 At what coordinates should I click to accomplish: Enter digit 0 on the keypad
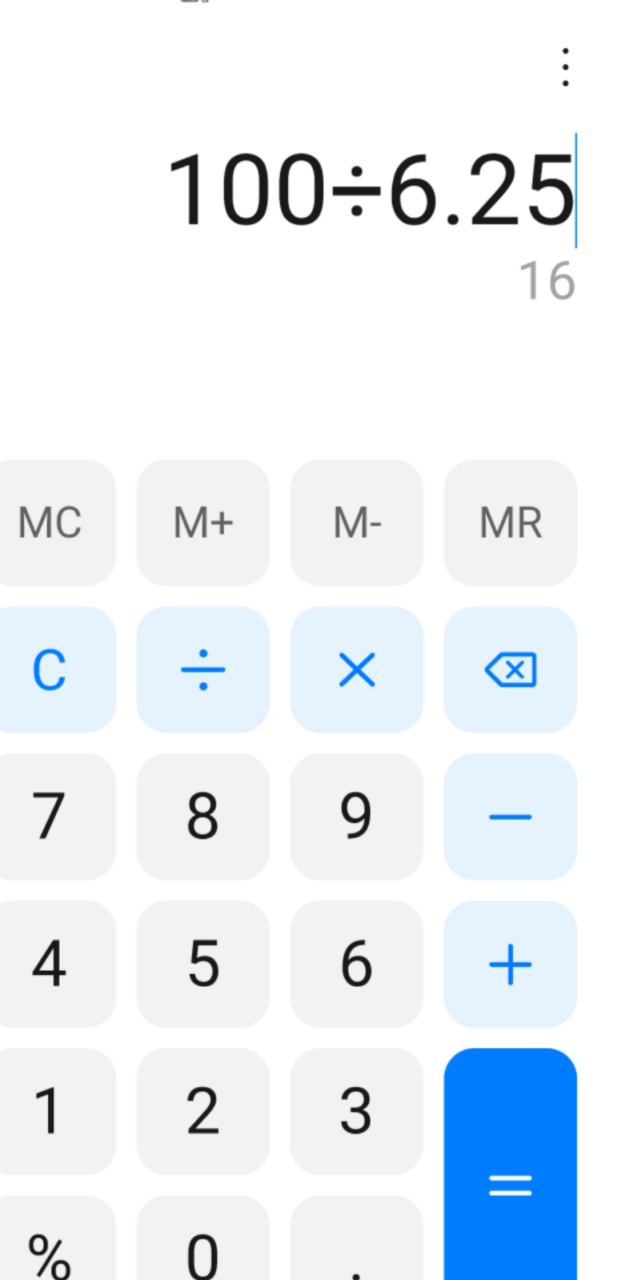tap(203, 1238)
